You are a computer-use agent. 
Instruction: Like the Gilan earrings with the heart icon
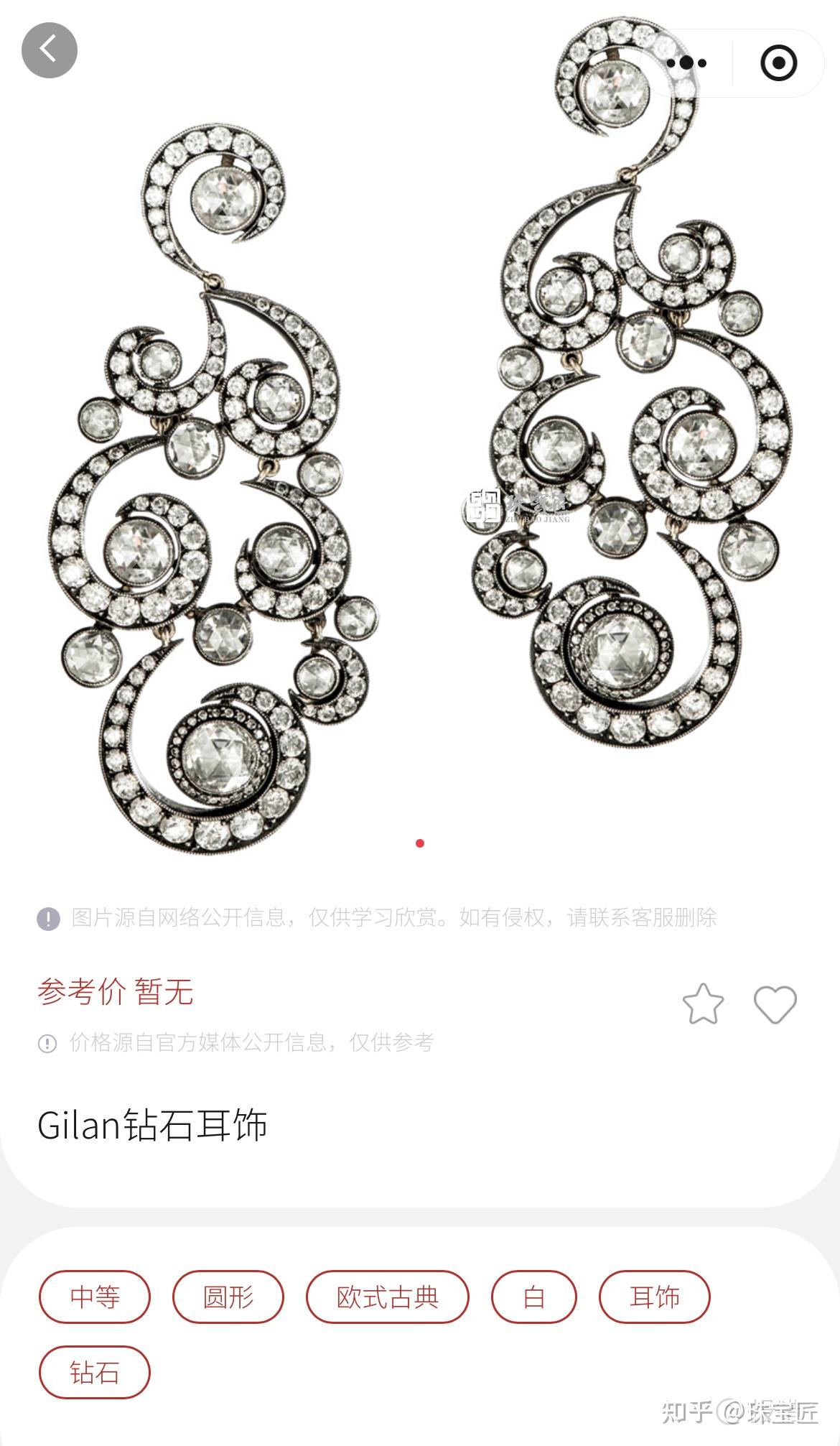tap(775, 1004)
